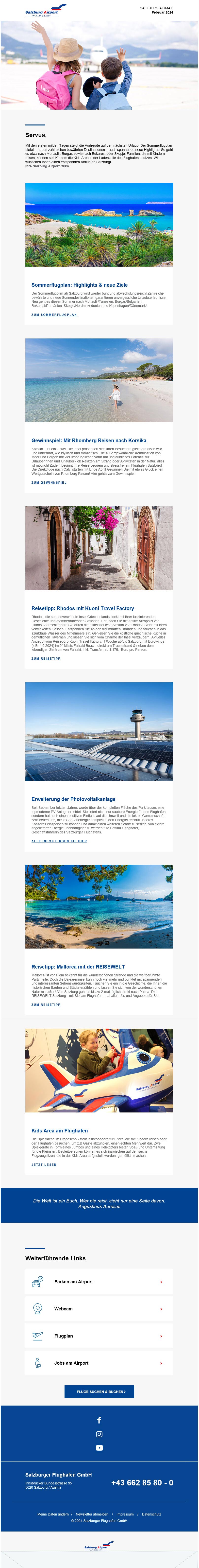The image size is (199, 1568).
Task: Tap Meine Daten ändern link
Action: click(x=53, y=1514)
